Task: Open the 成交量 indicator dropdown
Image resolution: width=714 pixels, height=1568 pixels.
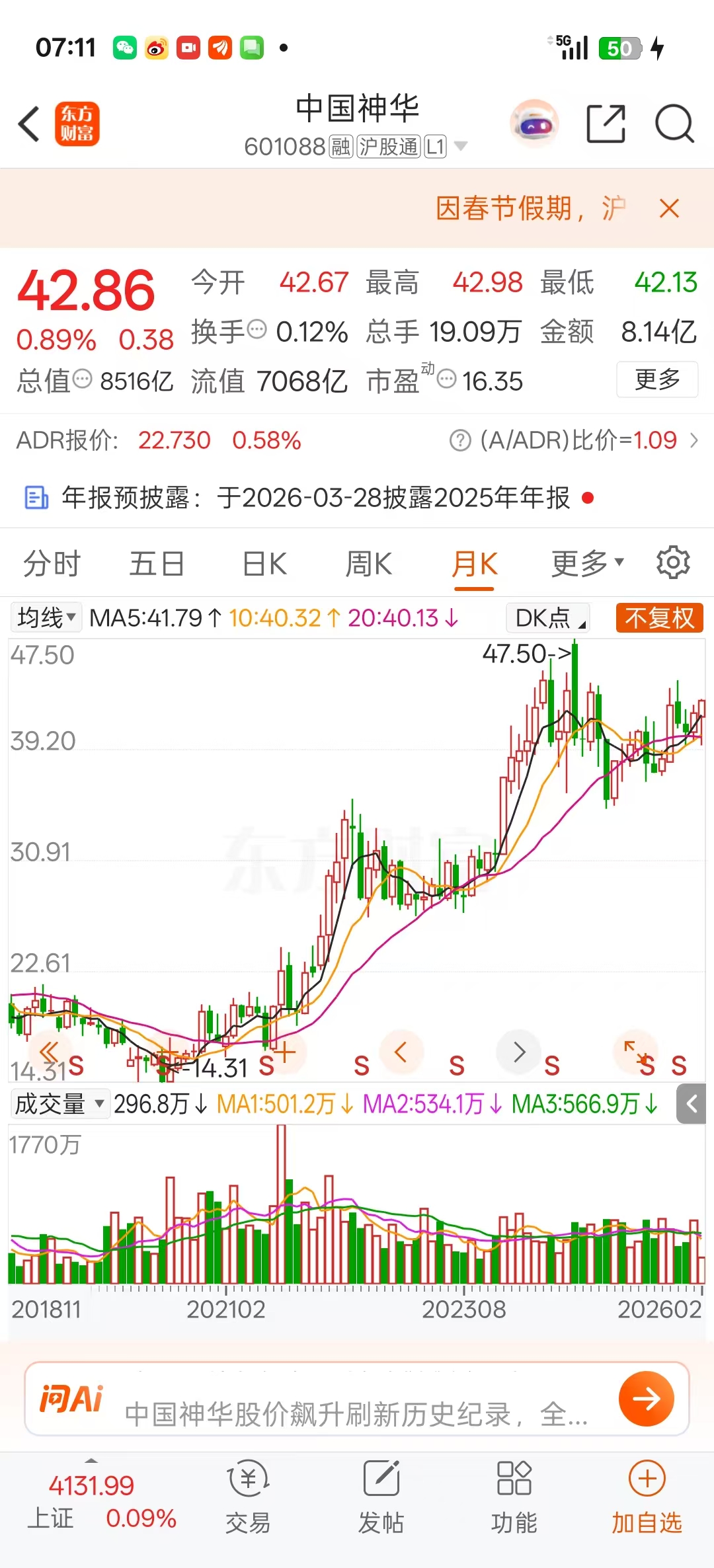Action: (x=59, y=1104)
